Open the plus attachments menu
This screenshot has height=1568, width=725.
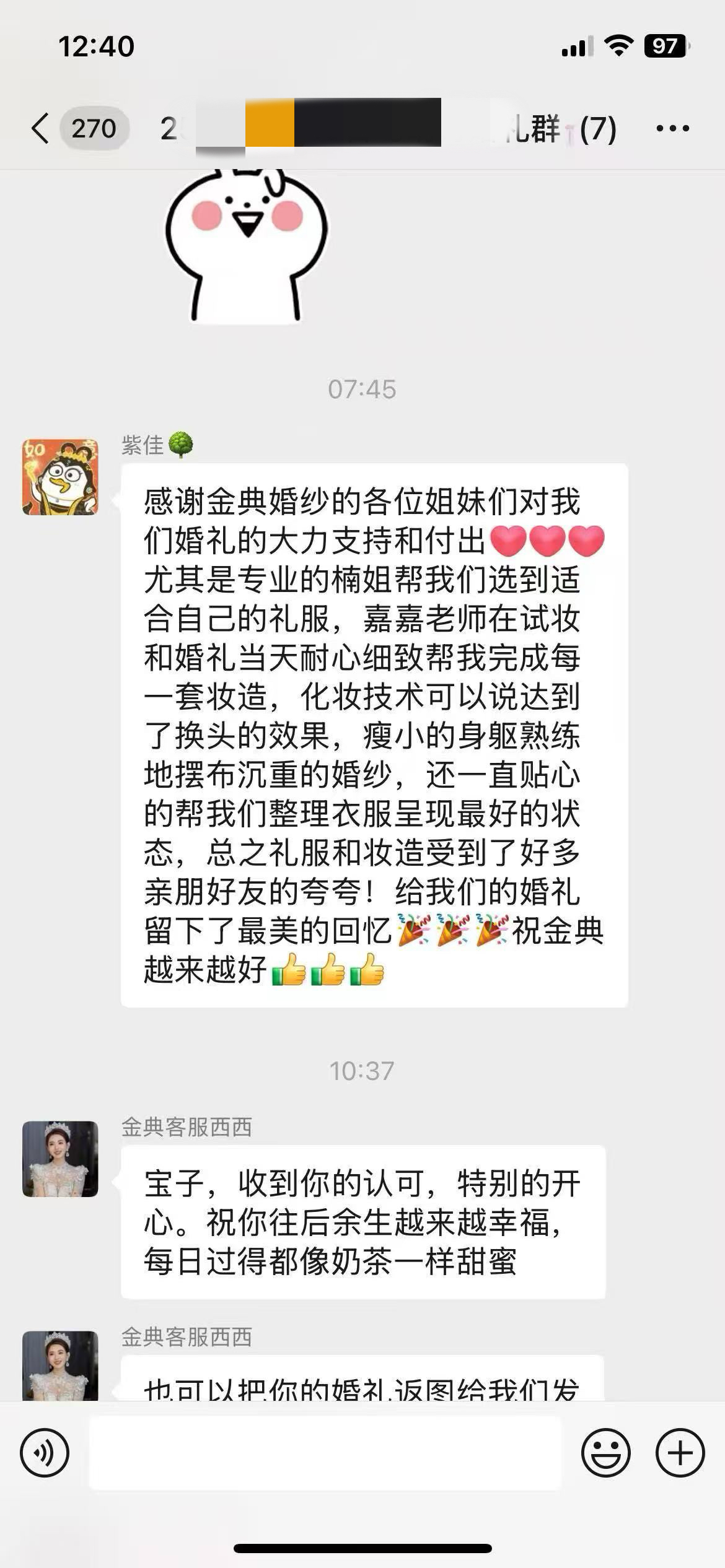coord(680,1452)
